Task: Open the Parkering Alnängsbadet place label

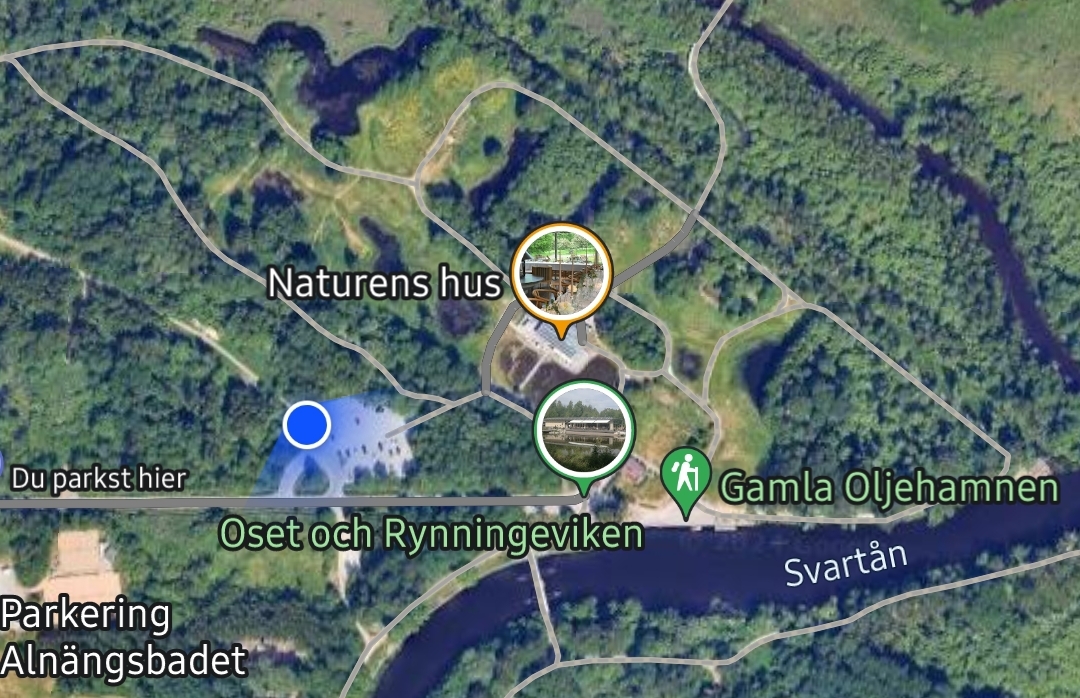Action: (x=123, y=638)
